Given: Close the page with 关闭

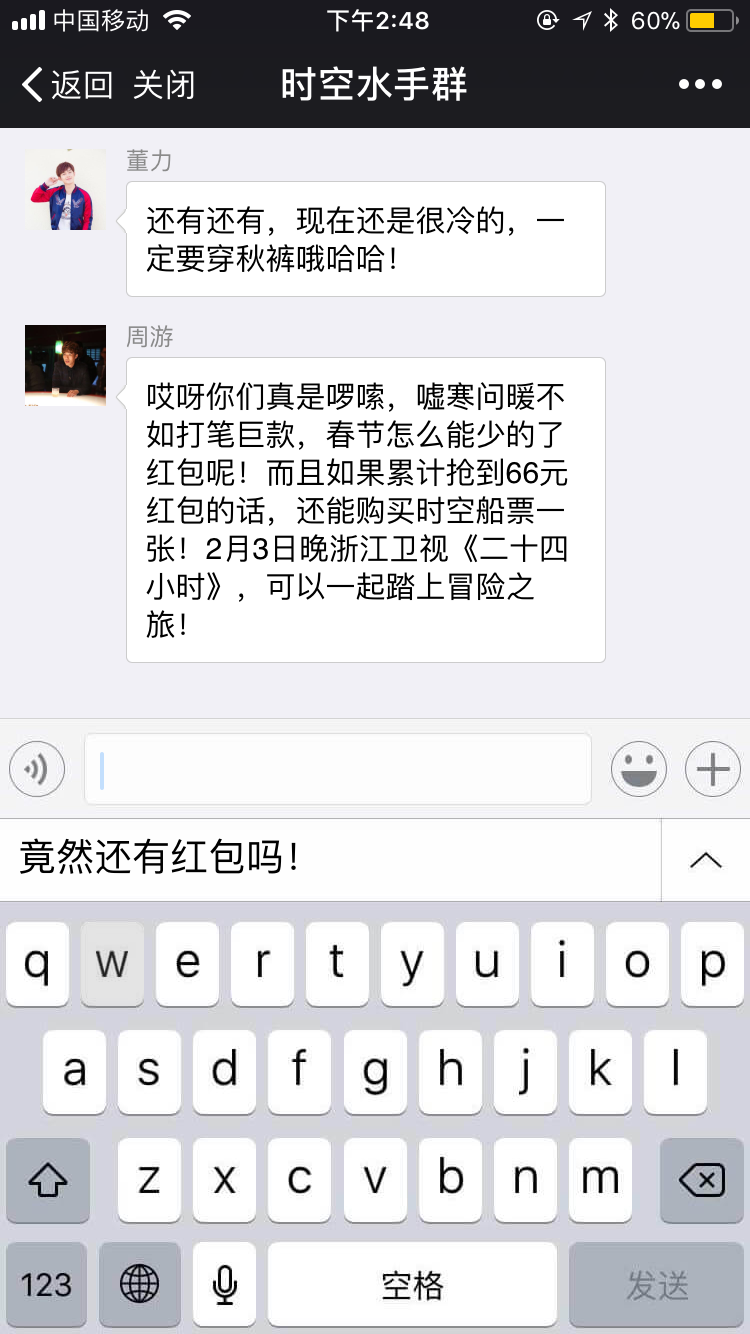Looking at the screenshot, I should click(x=164, y=85).
